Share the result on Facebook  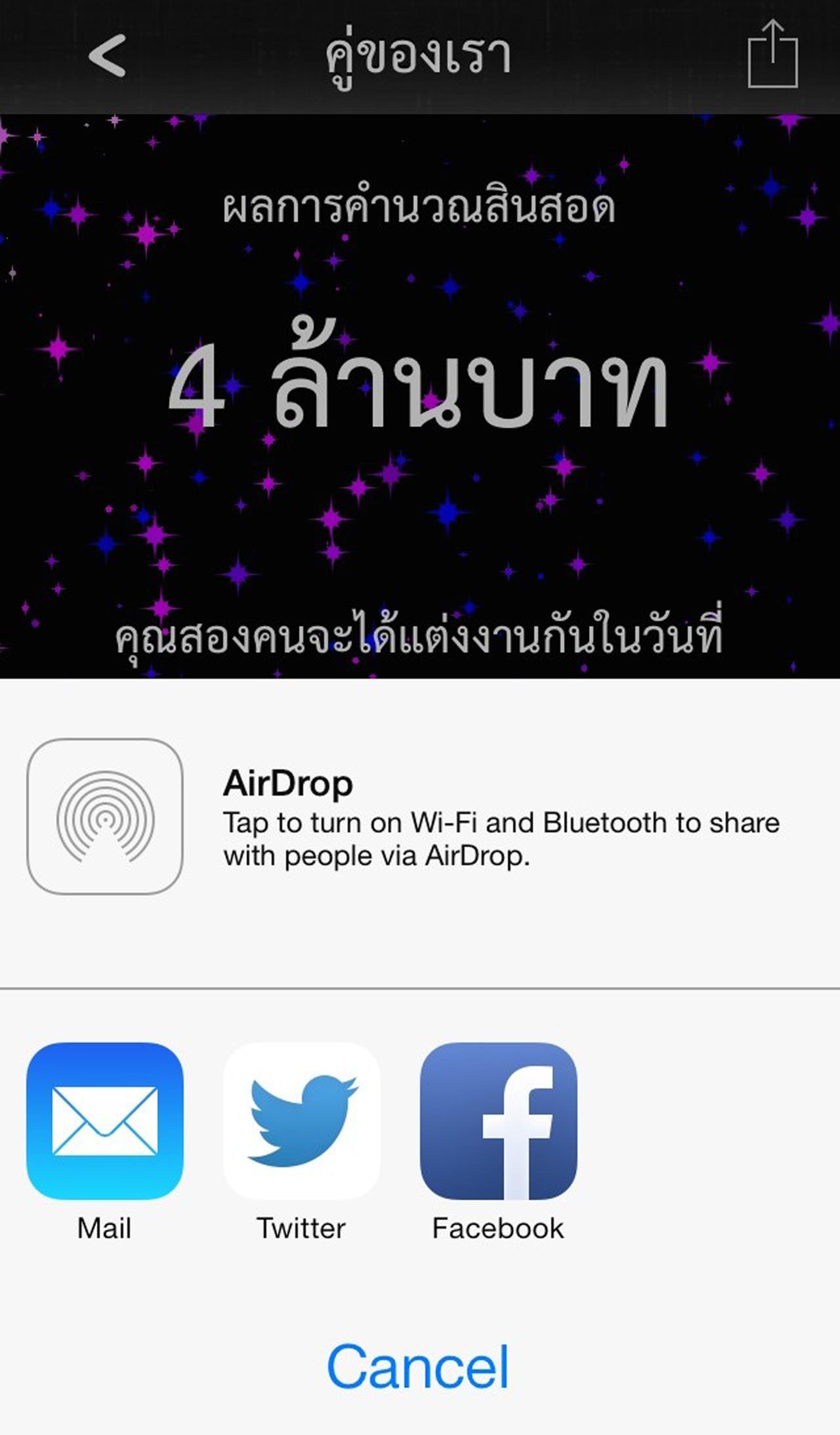[x=499, y=1121]
